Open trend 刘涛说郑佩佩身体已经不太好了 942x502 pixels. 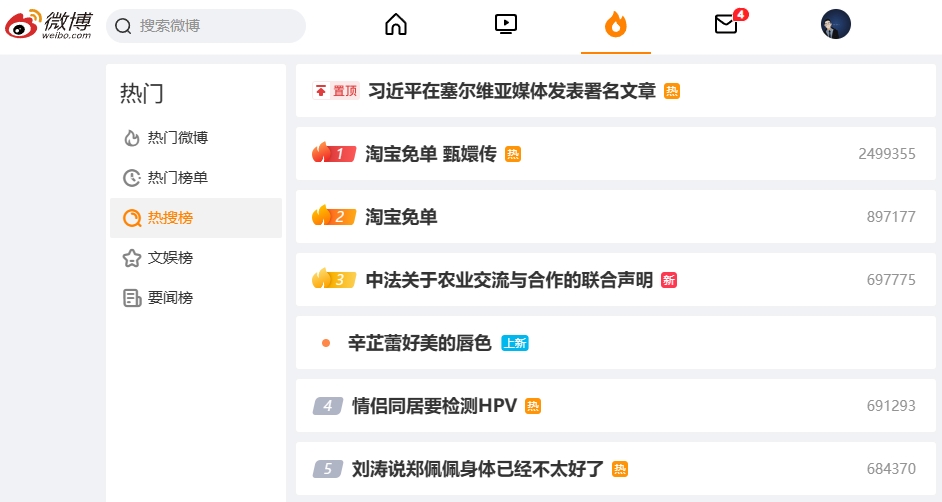pos(616,469)
